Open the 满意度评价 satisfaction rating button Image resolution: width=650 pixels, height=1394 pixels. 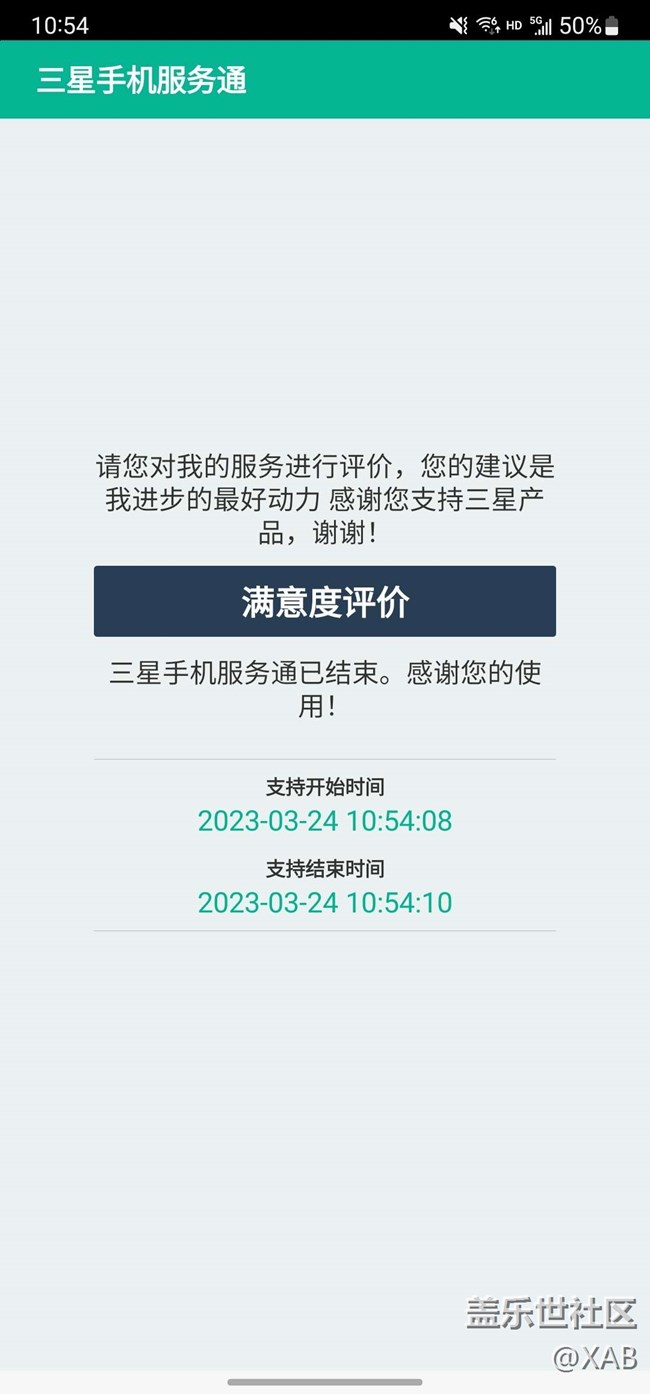[x=325, y=601]
